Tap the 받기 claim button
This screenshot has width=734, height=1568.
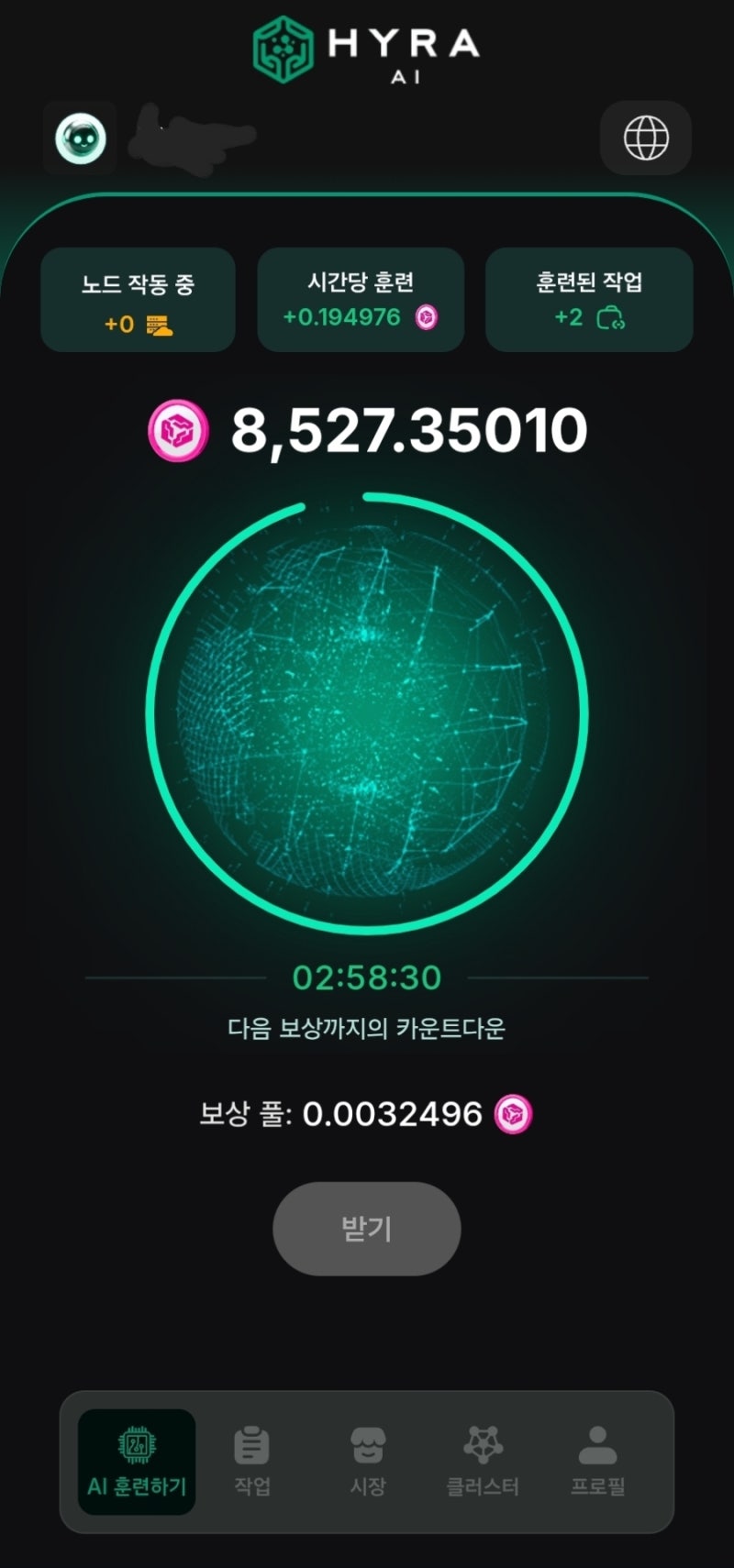366,1229
